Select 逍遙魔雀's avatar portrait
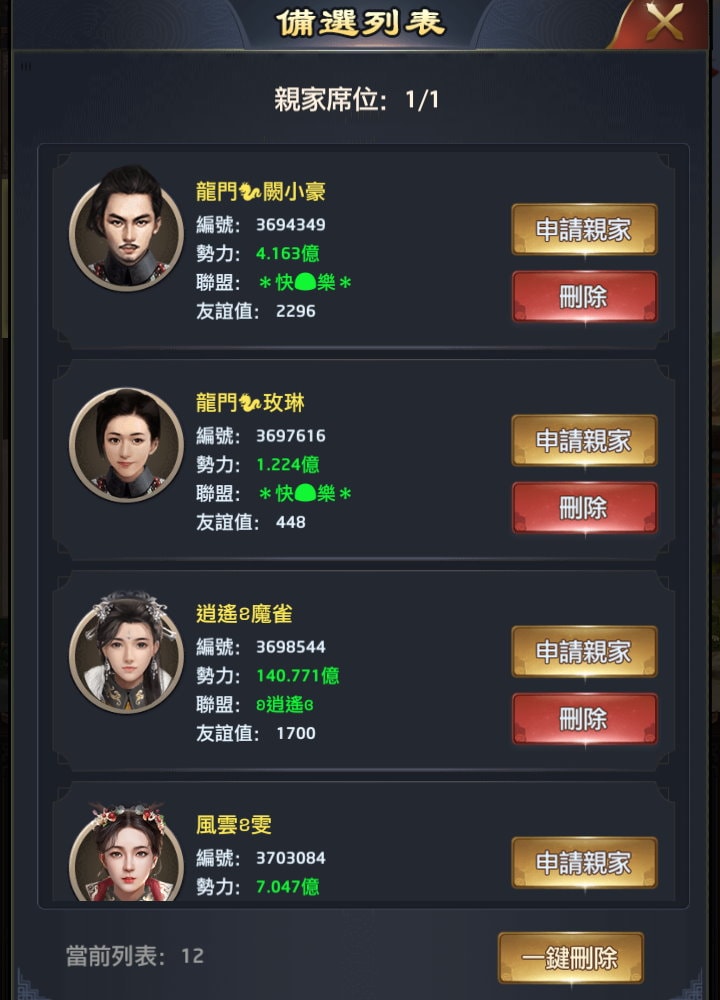720x1000 pixels. [x=126, y=656]
